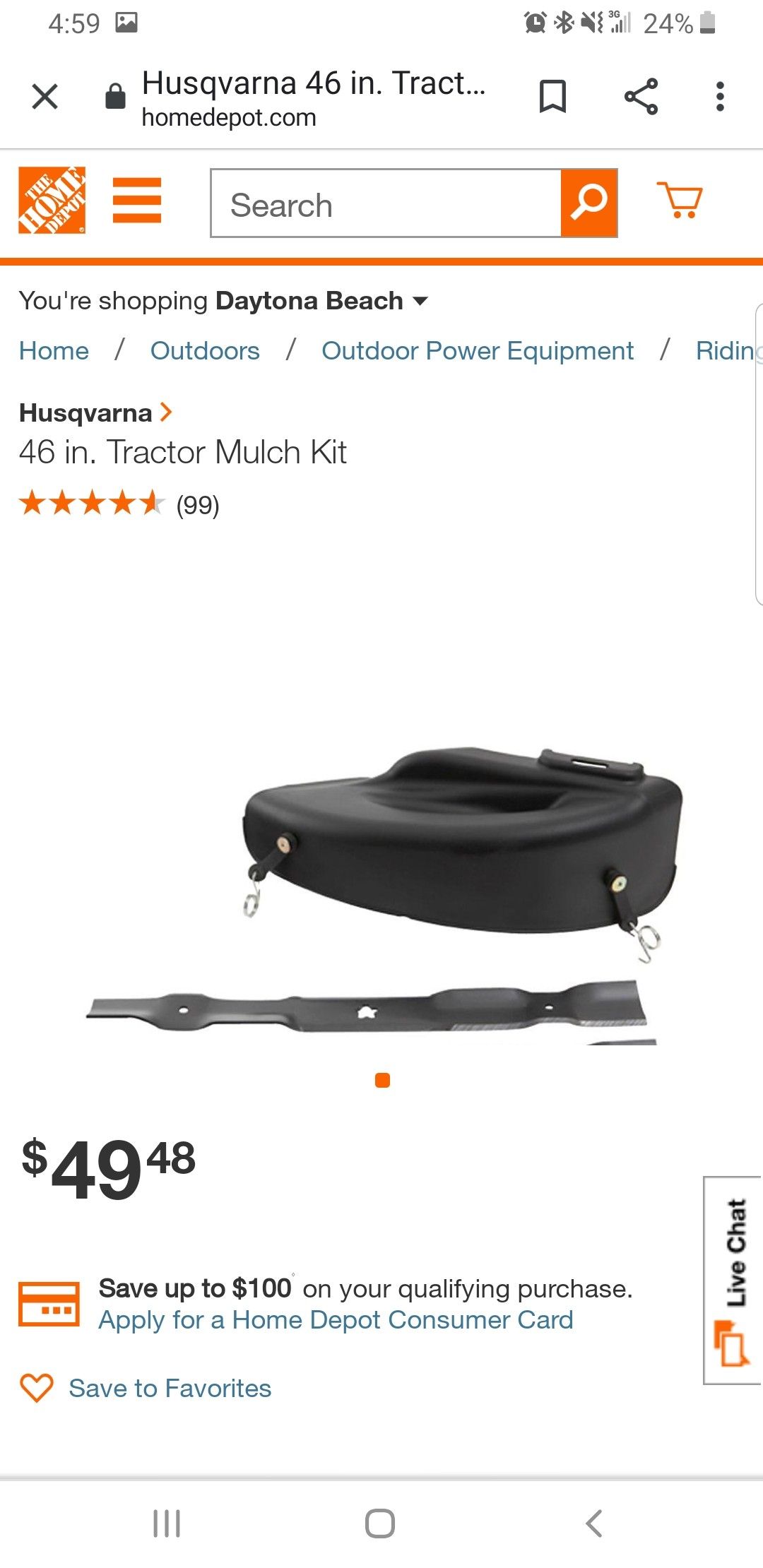Open Live Chat
763x1568 pixels.
click(x=733, y=1280)
